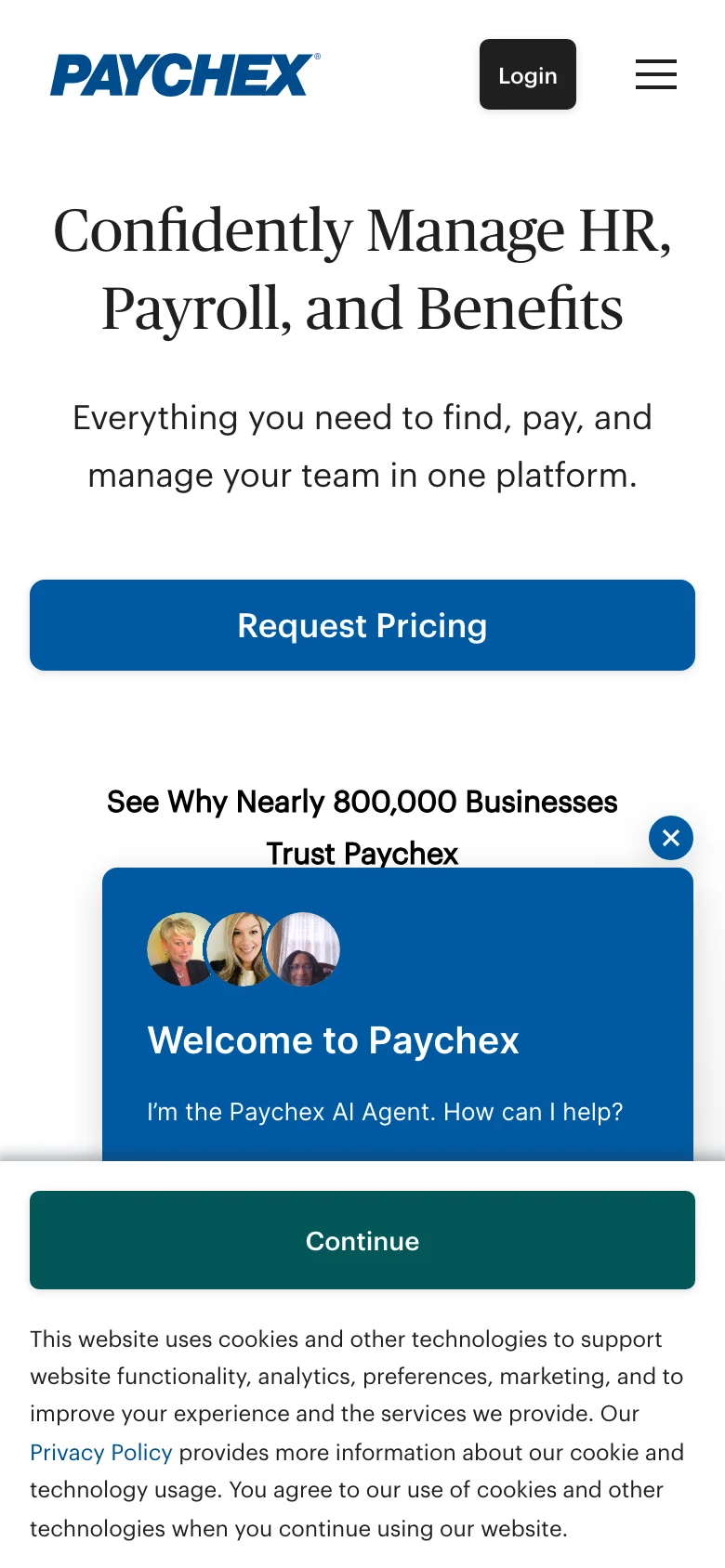This screenshot has width=725, height=1568.
Task: Close the Paychex AI Agent chat popup
Action: (x=670, y=838)
